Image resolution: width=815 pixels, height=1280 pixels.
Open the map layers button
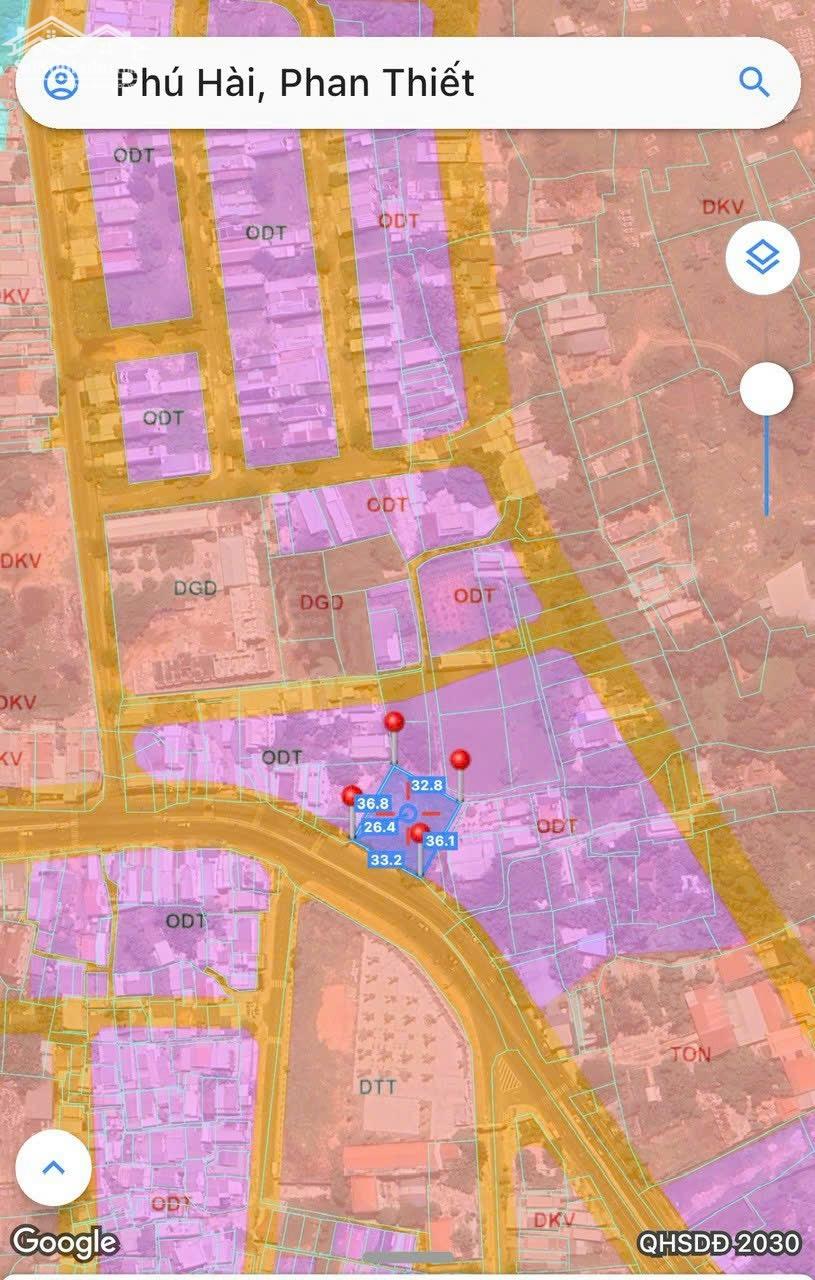(763, 258)
